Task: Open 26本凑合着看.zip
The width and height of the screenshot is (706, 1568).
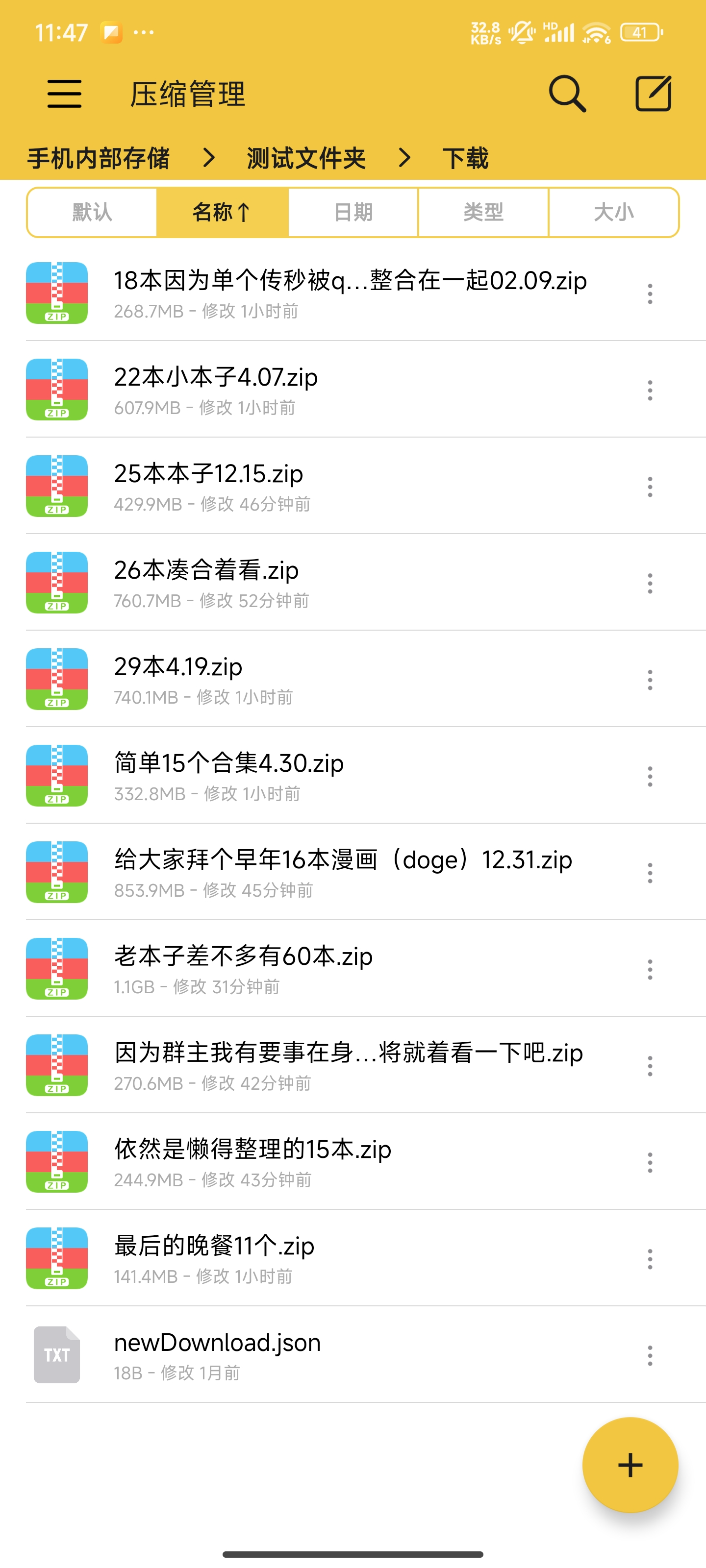Action: point(353,583)
